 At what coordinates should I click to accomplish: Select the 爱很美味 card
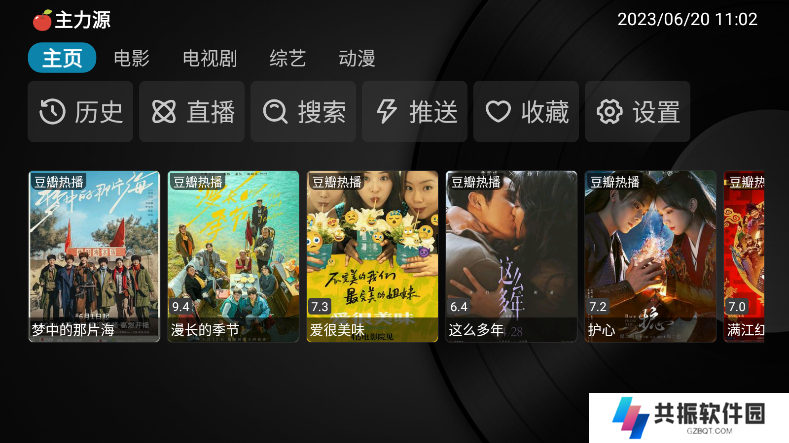[372, 256]
